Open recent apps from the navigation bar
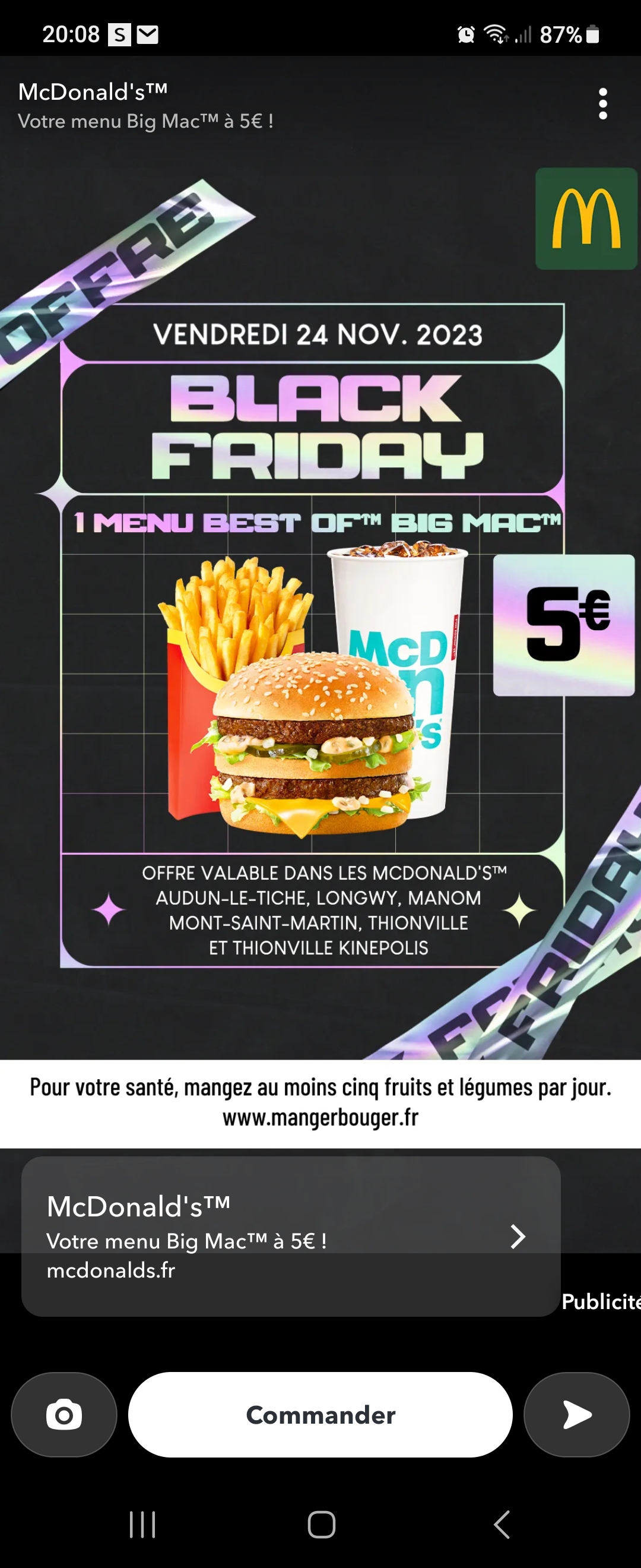 tap(142, 1524)
